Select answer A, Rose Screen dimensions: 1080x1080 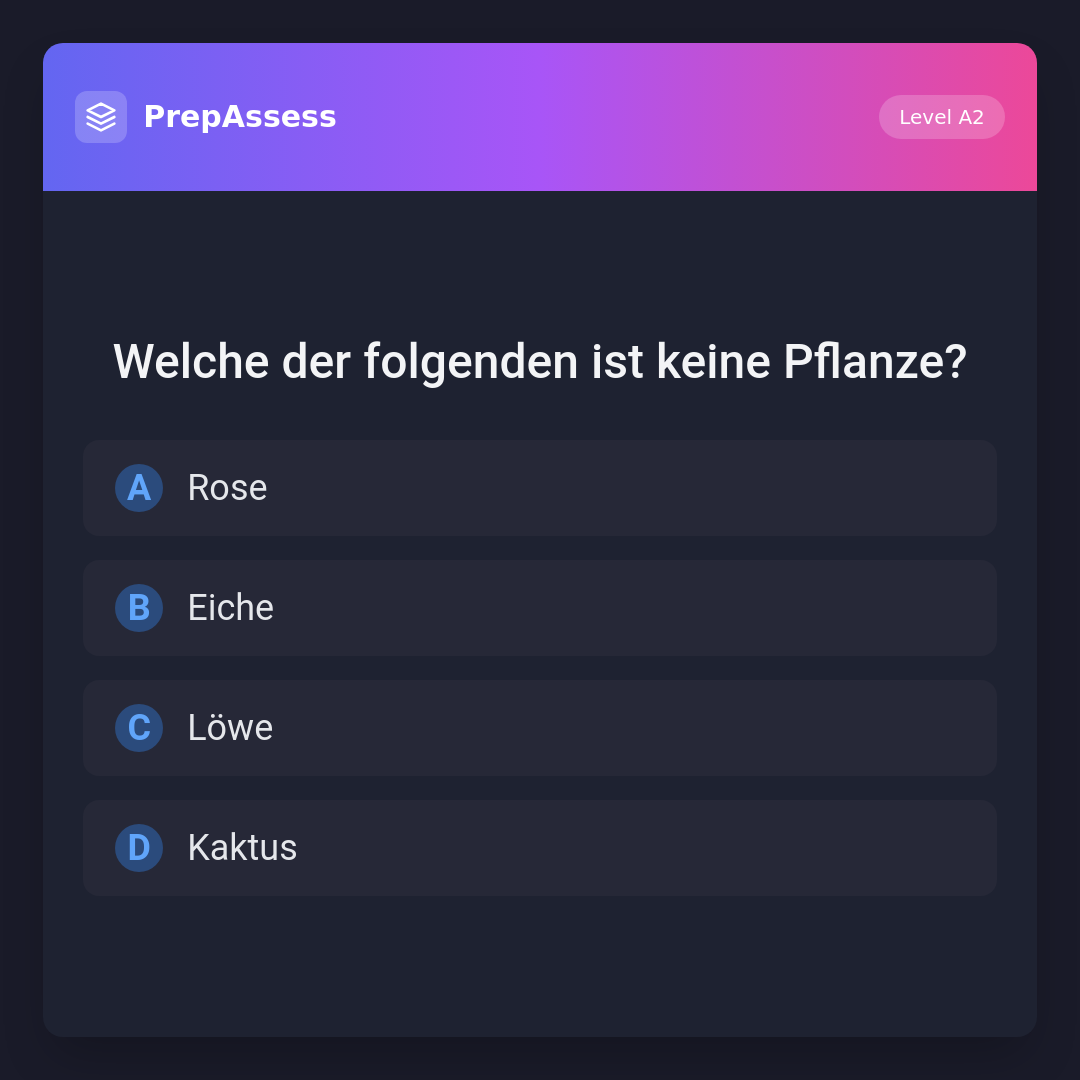540,488
